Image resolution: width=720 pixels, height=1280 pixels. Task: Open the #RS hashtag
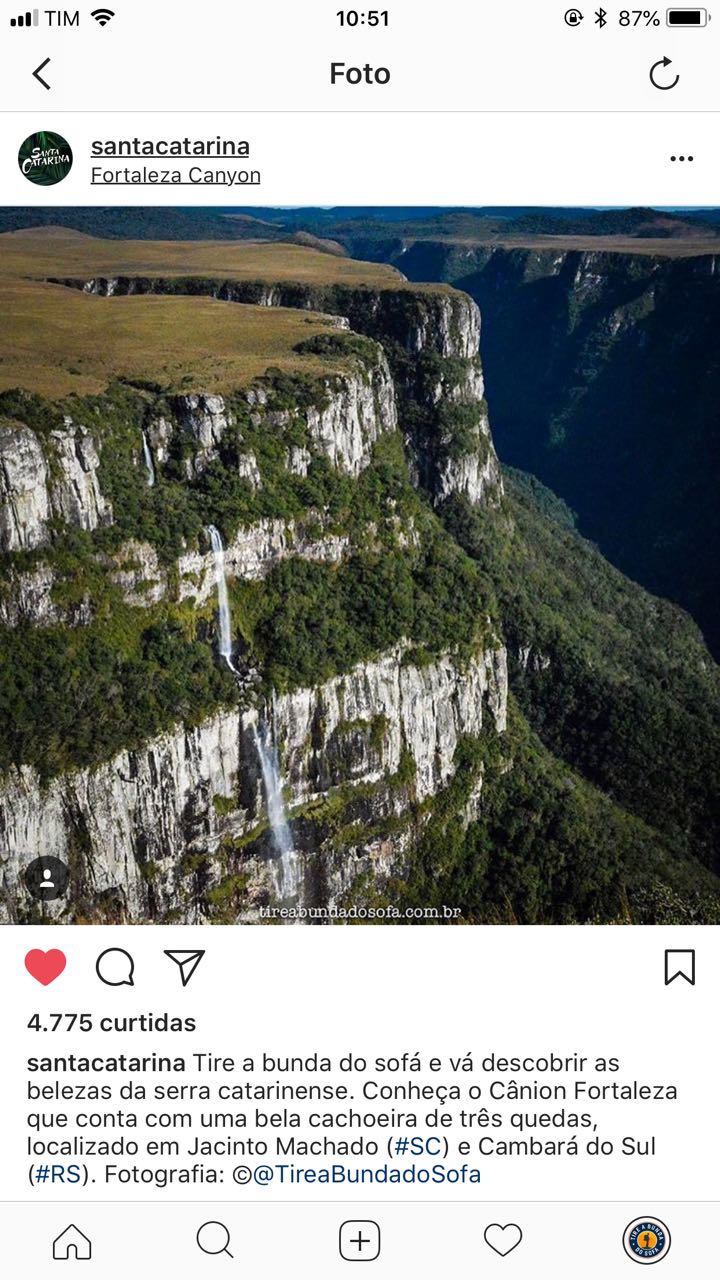click(x=57, y=1175)
